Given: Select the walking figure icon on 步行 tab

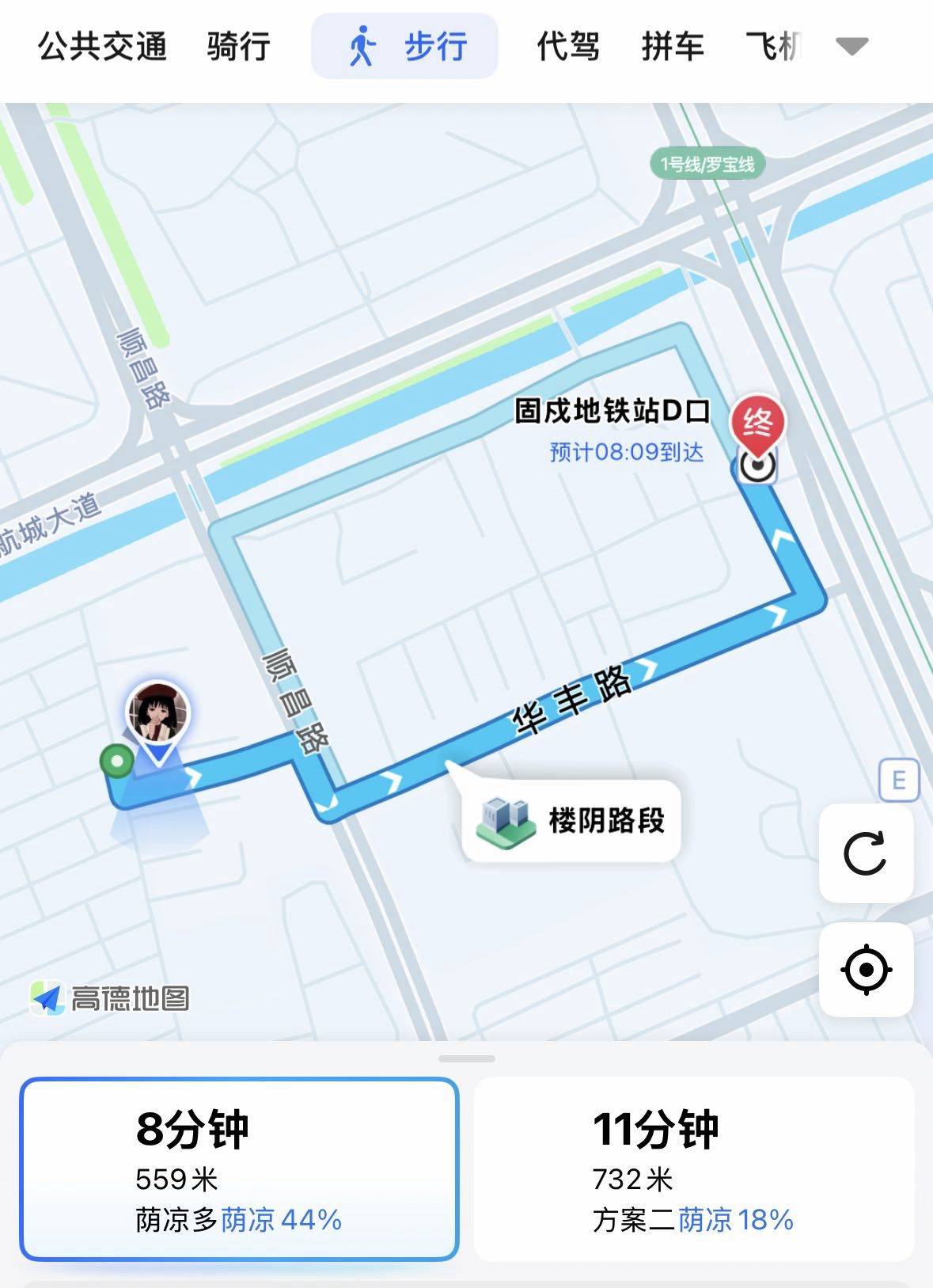Looking at the screenshot, I should point(362,47).
